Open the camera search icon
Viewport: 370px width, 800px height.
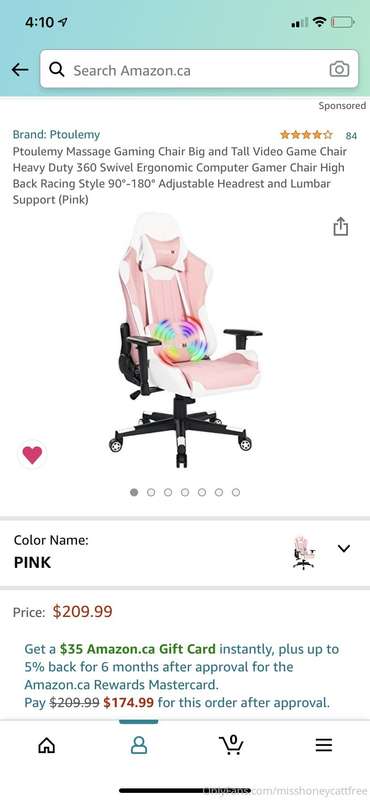pos(339,69)
